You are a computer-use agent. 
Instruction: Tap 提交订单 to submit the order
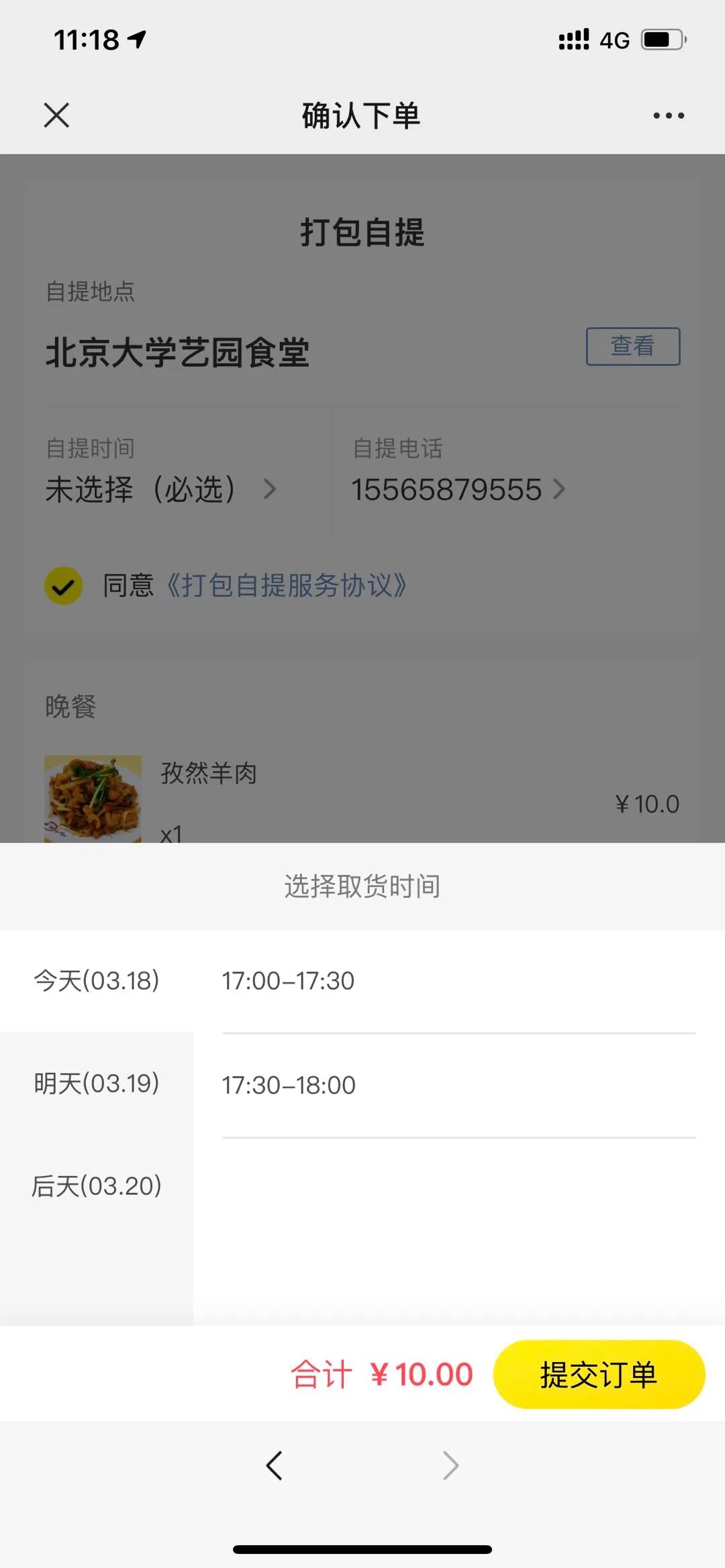point(599,1374)
